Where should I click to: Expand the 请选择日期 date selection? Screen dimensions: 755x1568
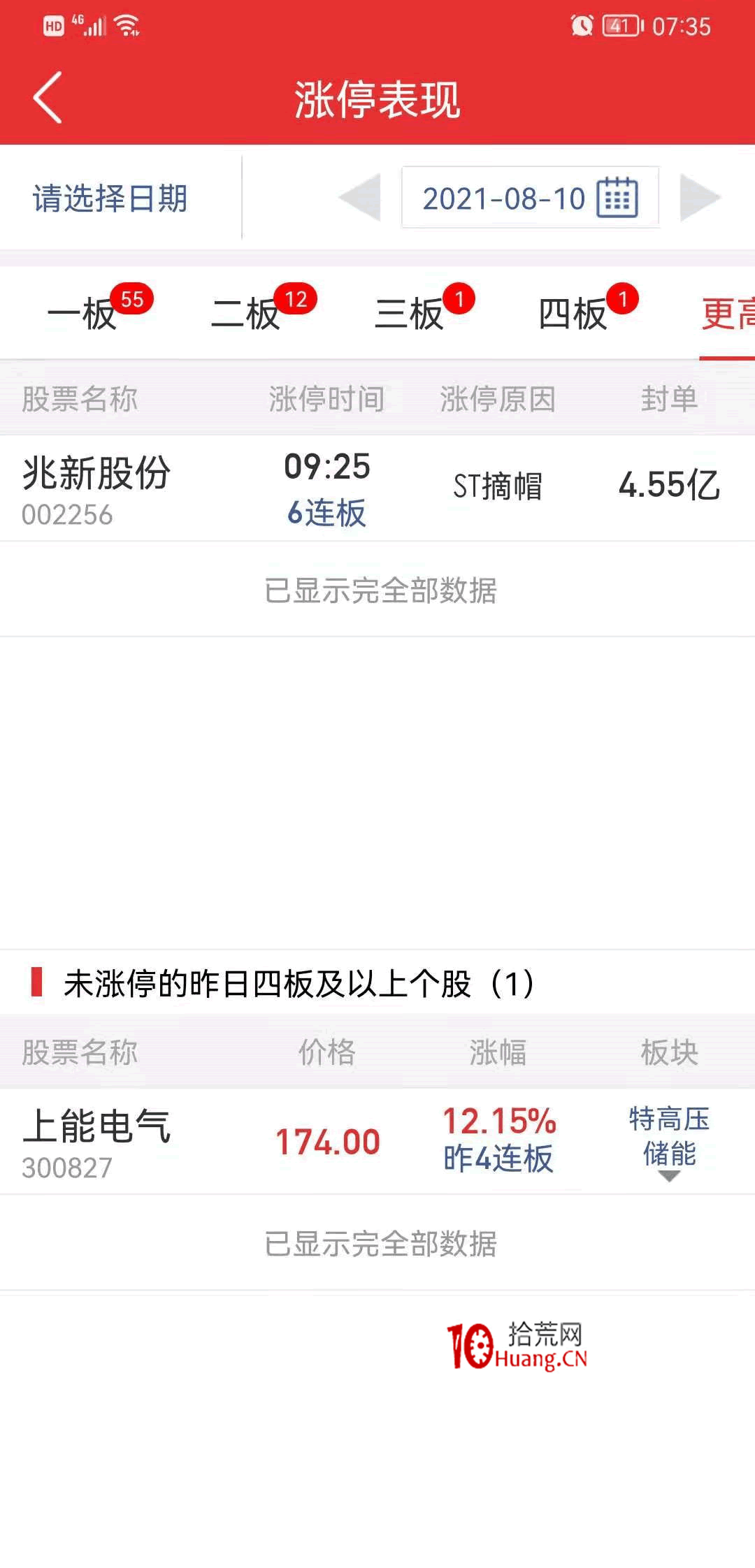point(110,198)
